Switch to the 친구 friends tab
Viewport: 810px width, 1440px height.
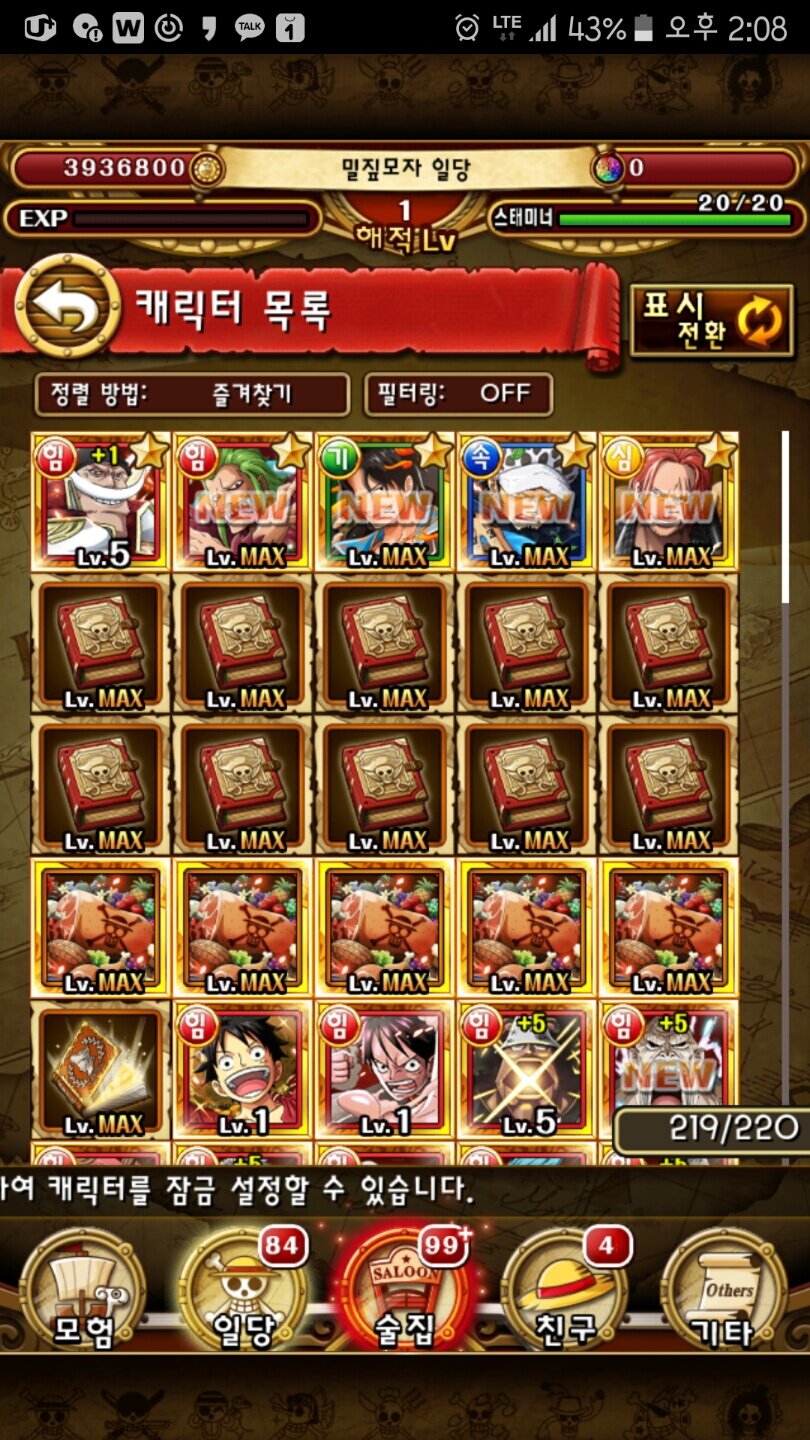tap(566, 1293)
